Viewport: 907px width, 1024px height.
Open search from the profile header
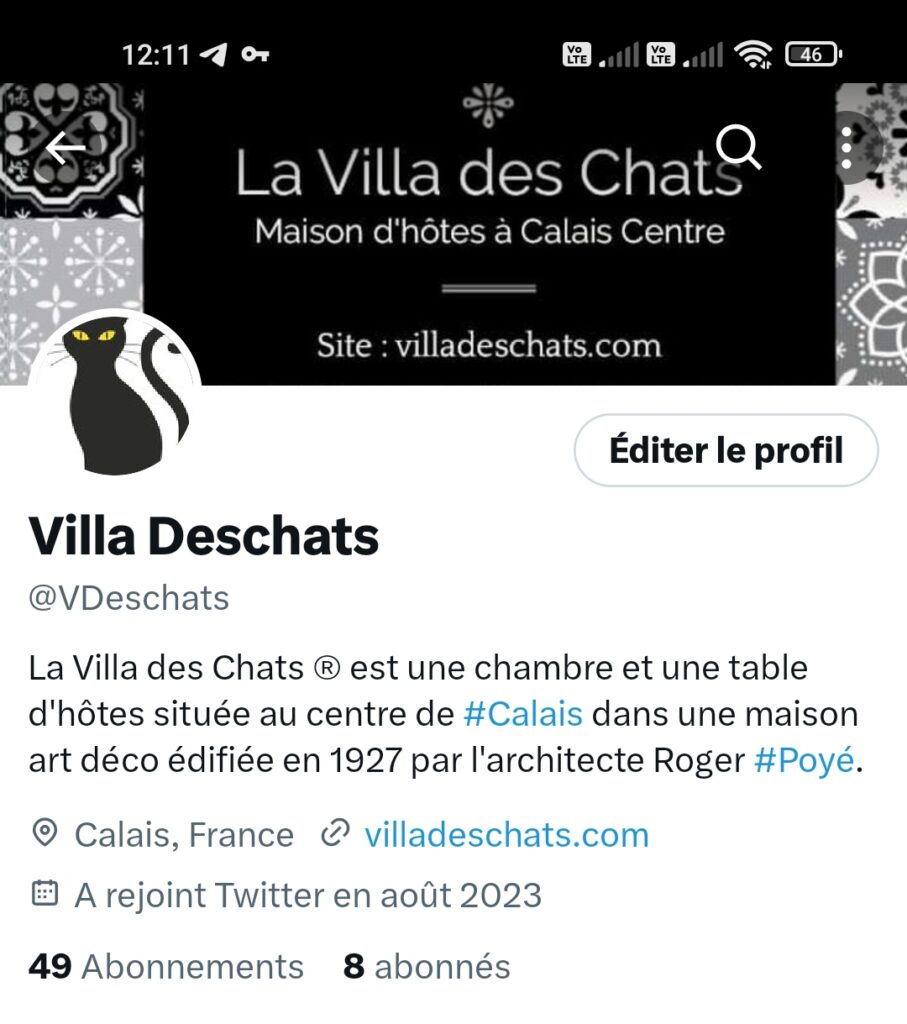(741, 149)
